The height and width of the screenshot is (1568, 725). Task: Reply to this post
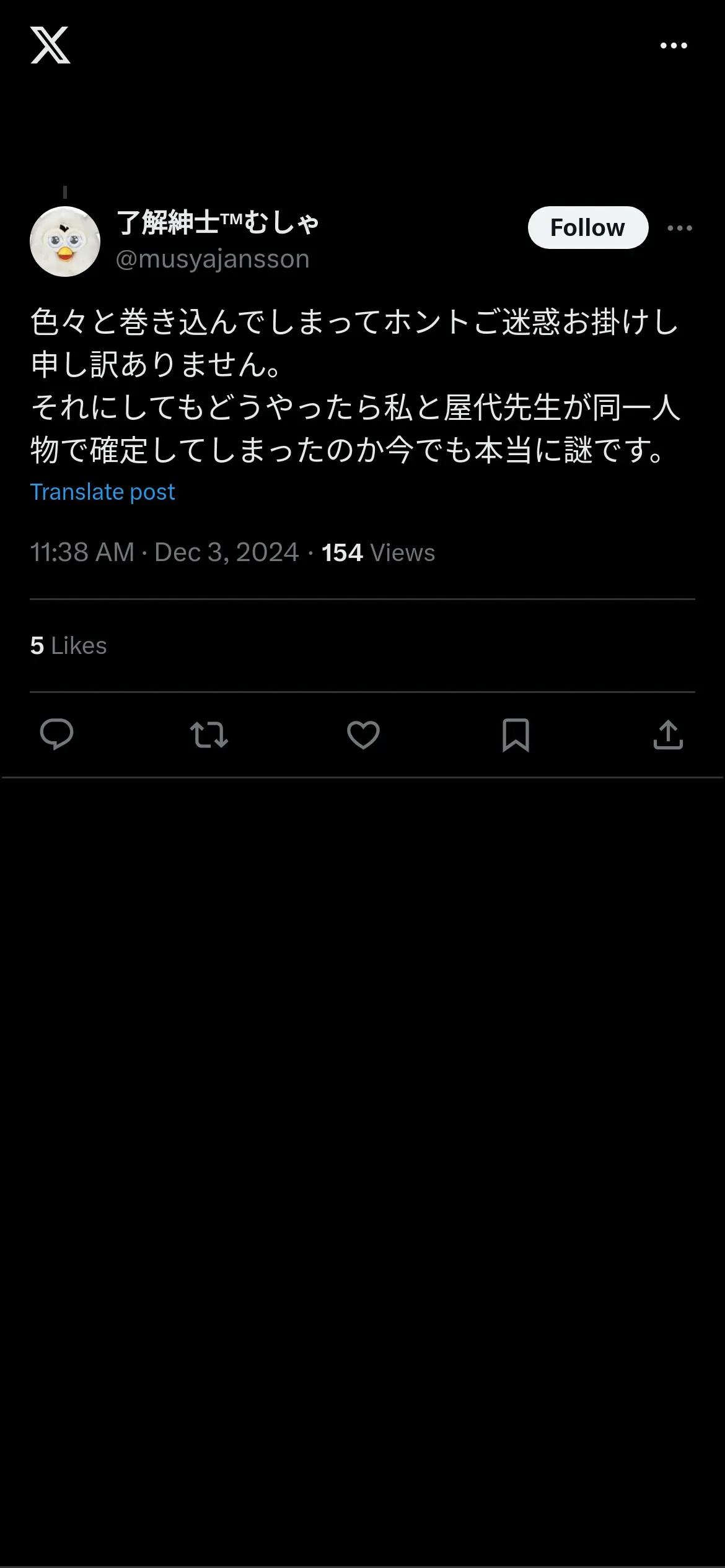click(x=56, y=735)
